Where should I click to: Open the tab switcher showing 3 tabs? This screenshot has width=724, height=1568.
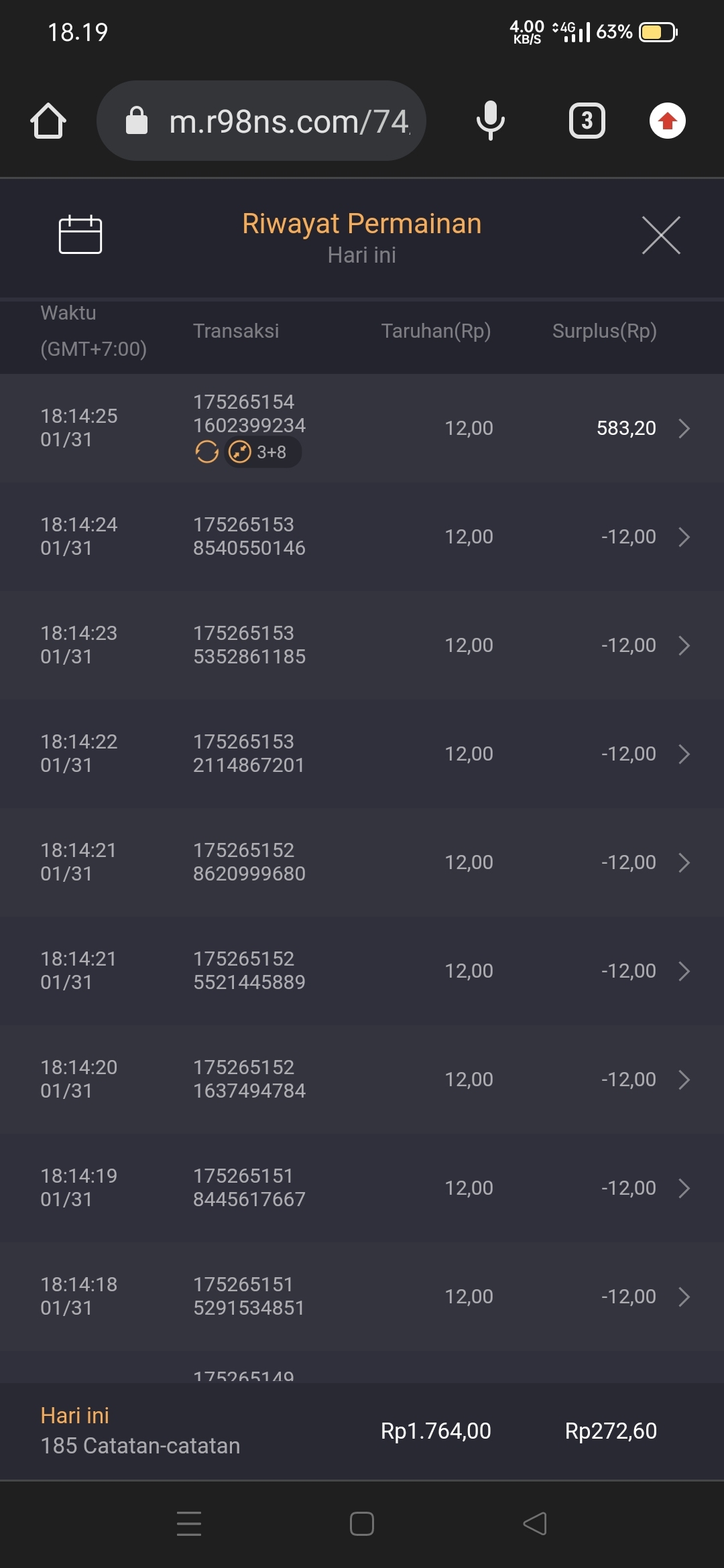pos(587,121)
